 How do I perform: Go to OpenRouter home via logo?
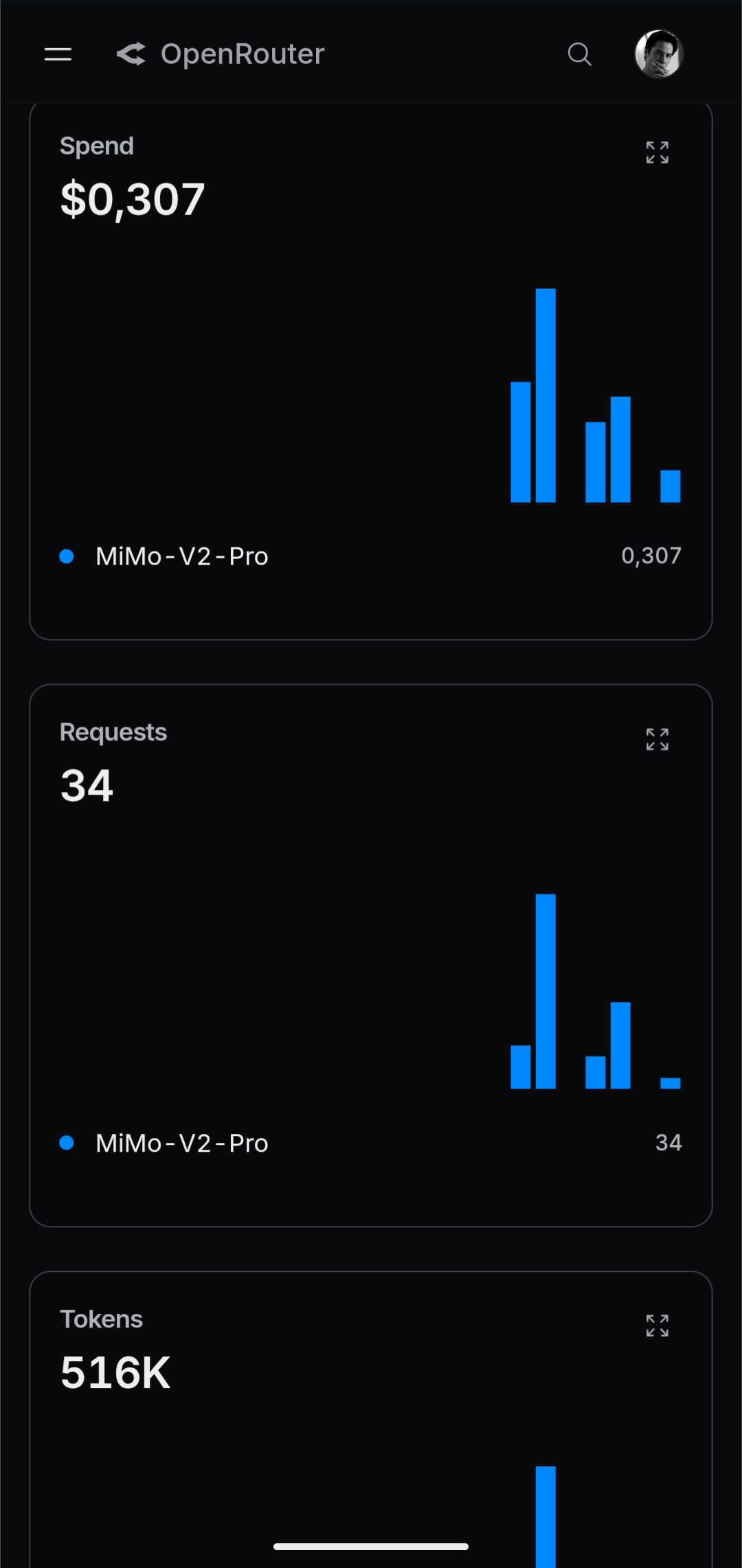point(220,54)
